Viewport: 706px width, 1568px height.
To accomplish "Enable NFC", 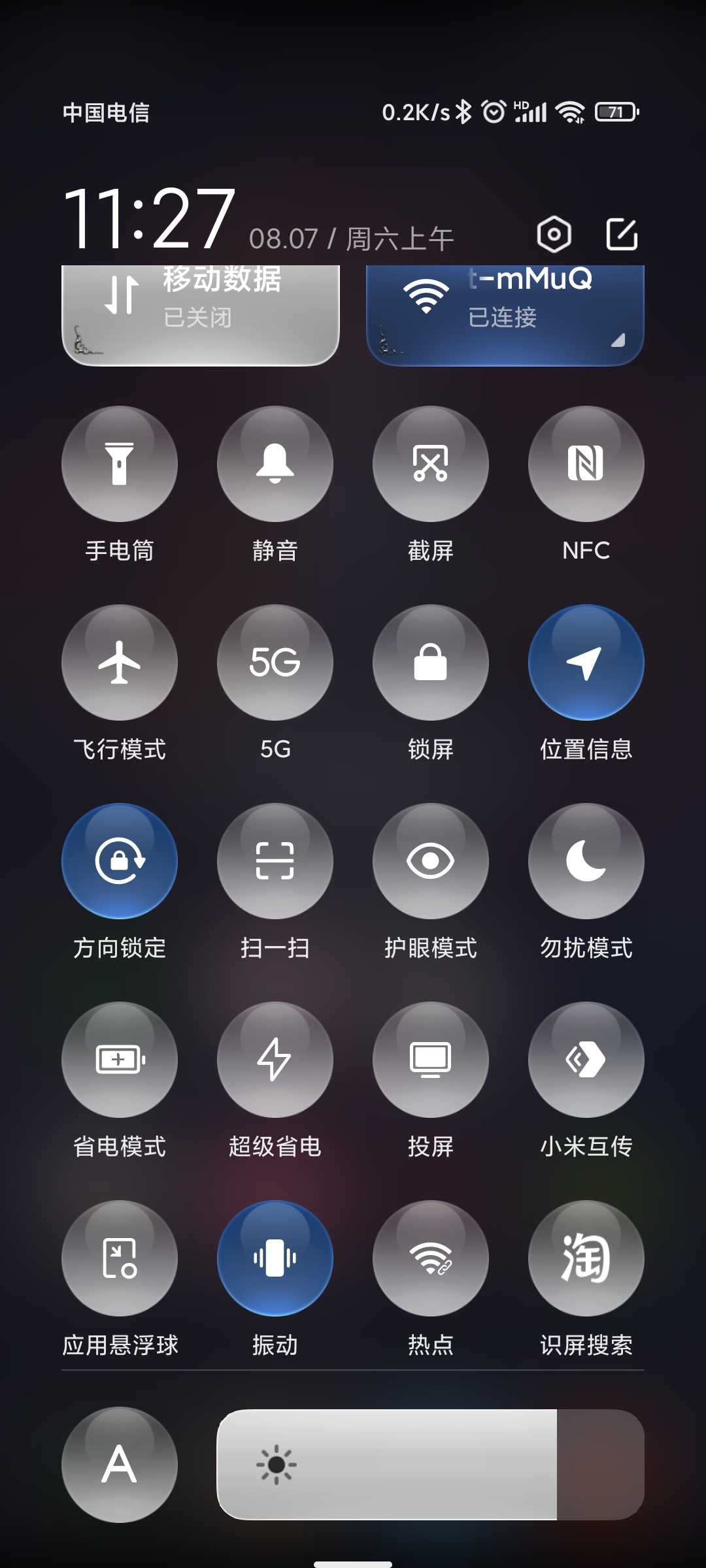I will pos(586,464).
